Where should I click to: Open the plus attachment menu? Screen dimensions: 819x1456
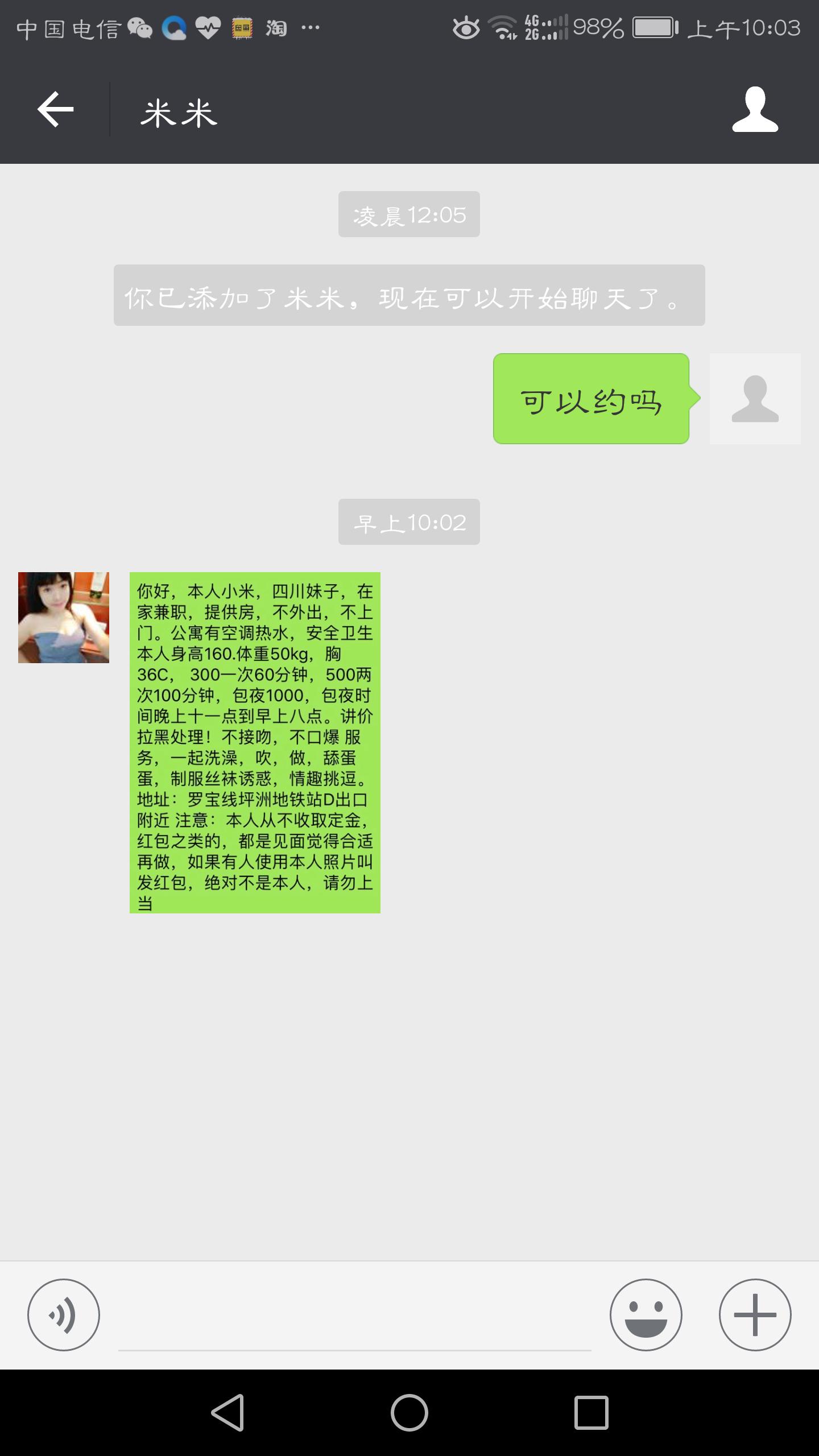pos(755,1315)
